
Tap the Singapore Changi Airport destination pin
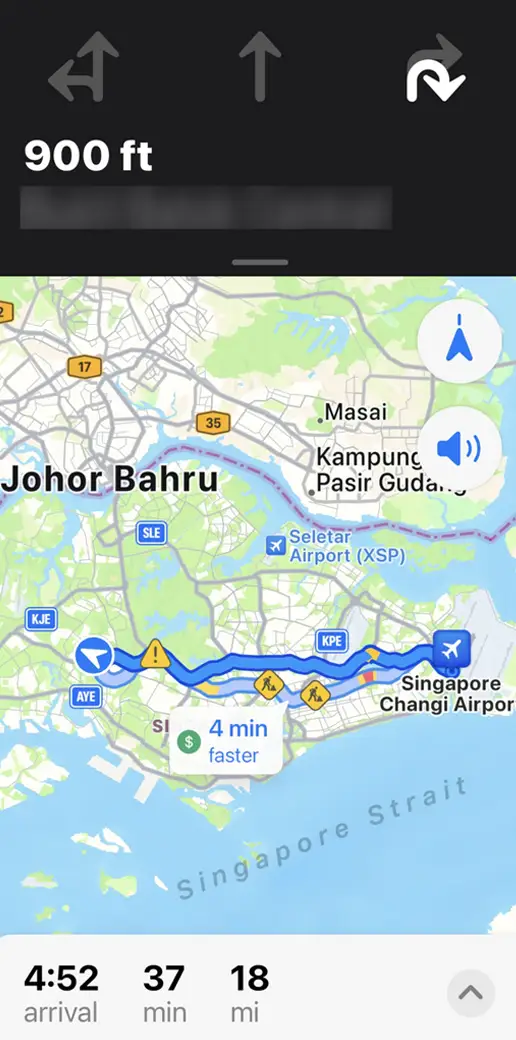[452, 649]
